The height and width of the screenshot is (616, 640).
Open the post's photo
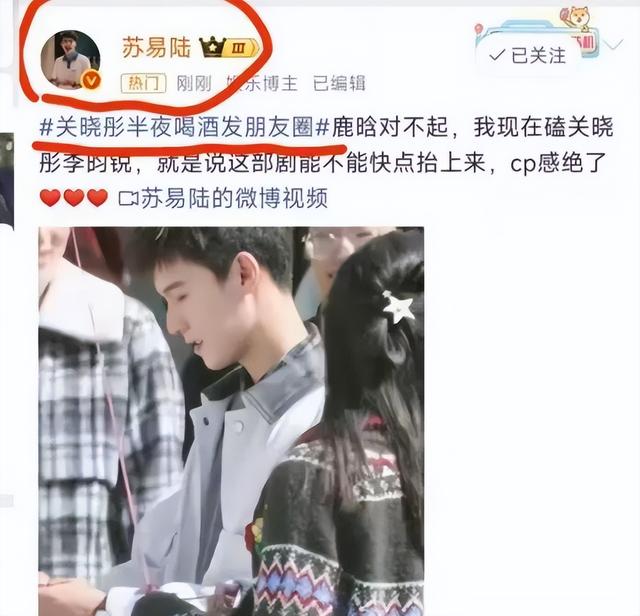click(x=231, y=420)
